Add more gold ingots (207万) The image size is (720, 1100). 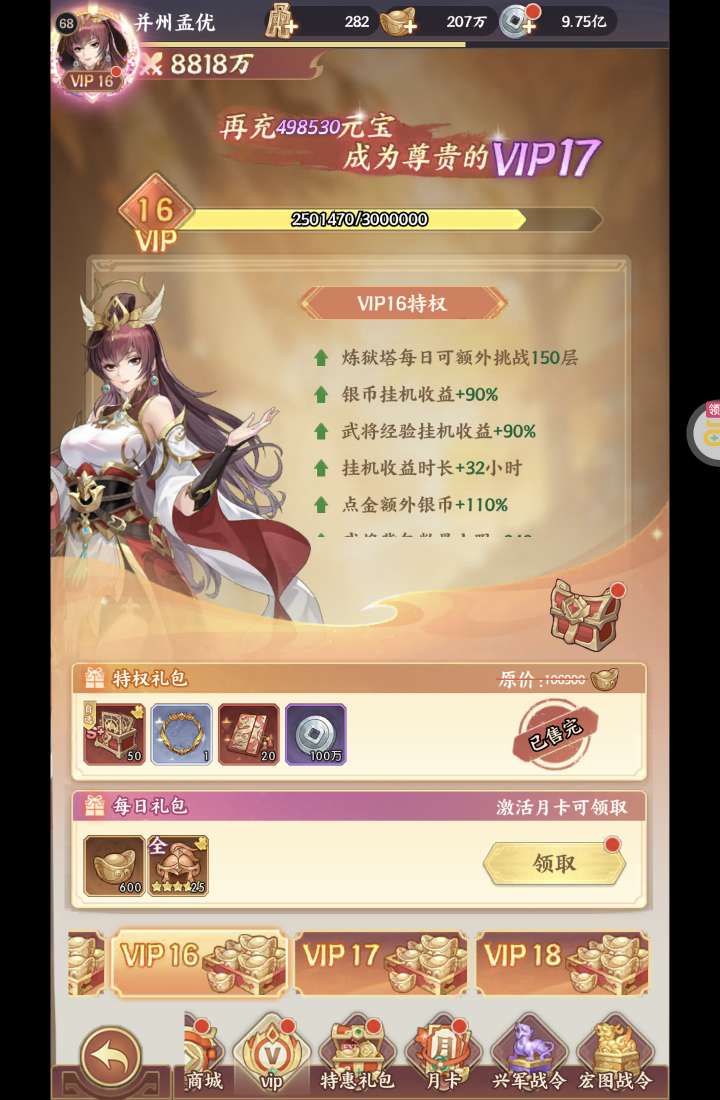pyautogui.click(x=398, y=23)
